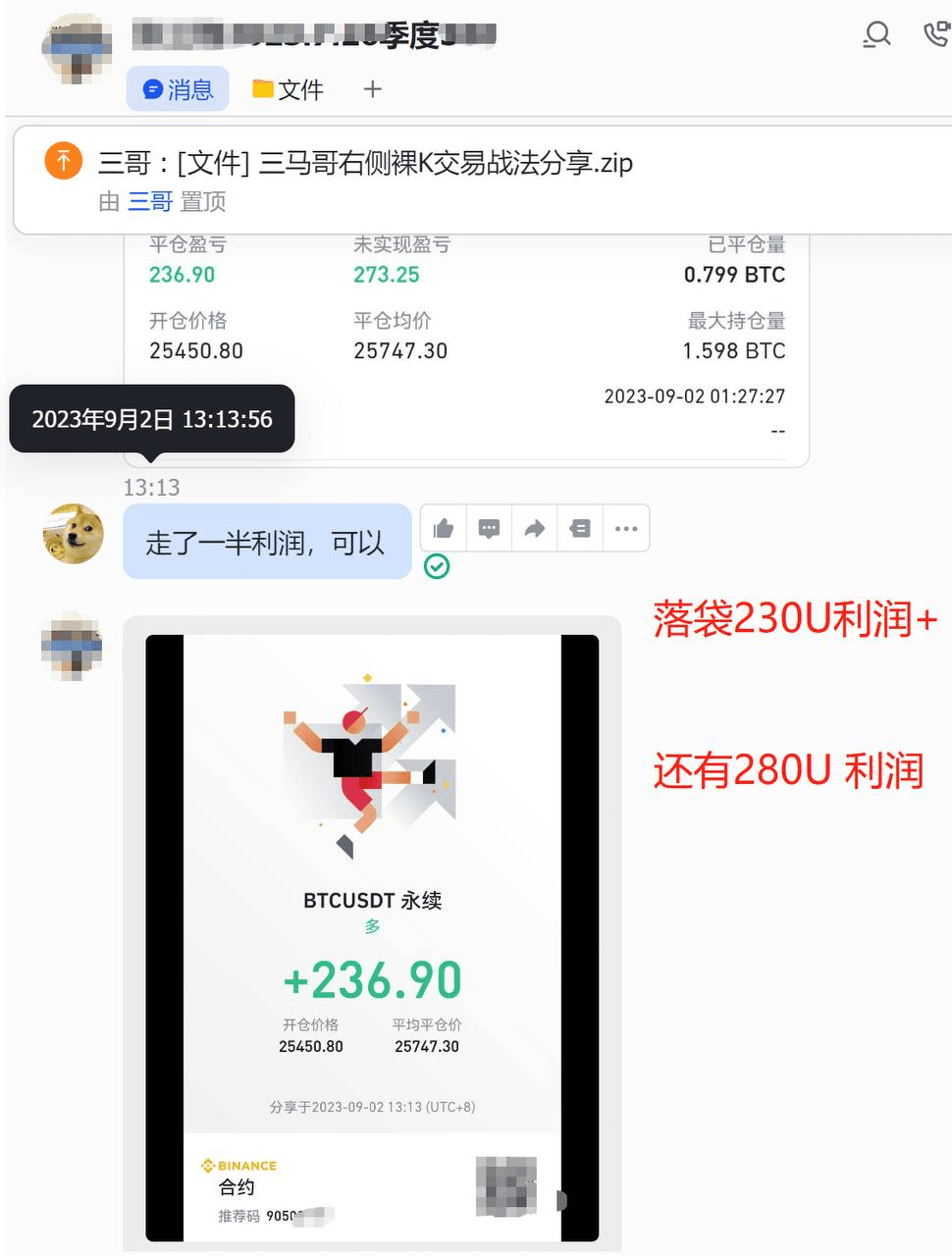This screenshot has height=1256, width=952.
Task: Quote the message via the quote icon
Action: (579, 527)
